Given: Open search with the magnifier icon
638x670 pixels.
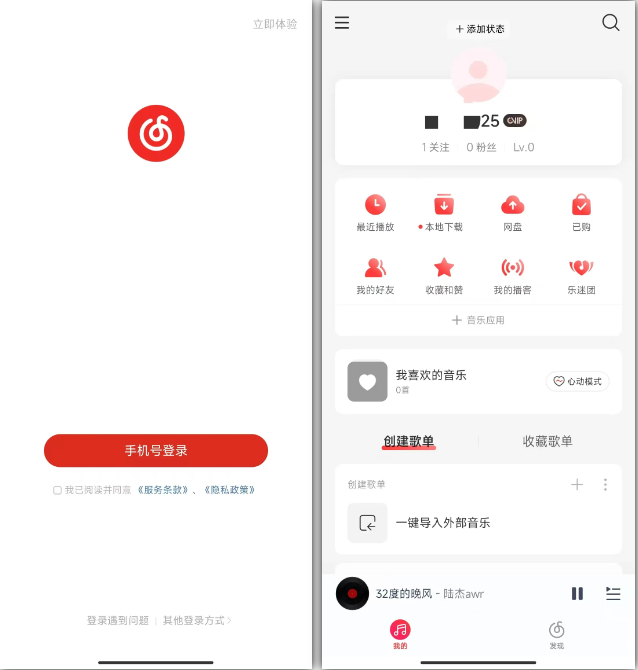Looking at the screenshot, I should [610, 23].
